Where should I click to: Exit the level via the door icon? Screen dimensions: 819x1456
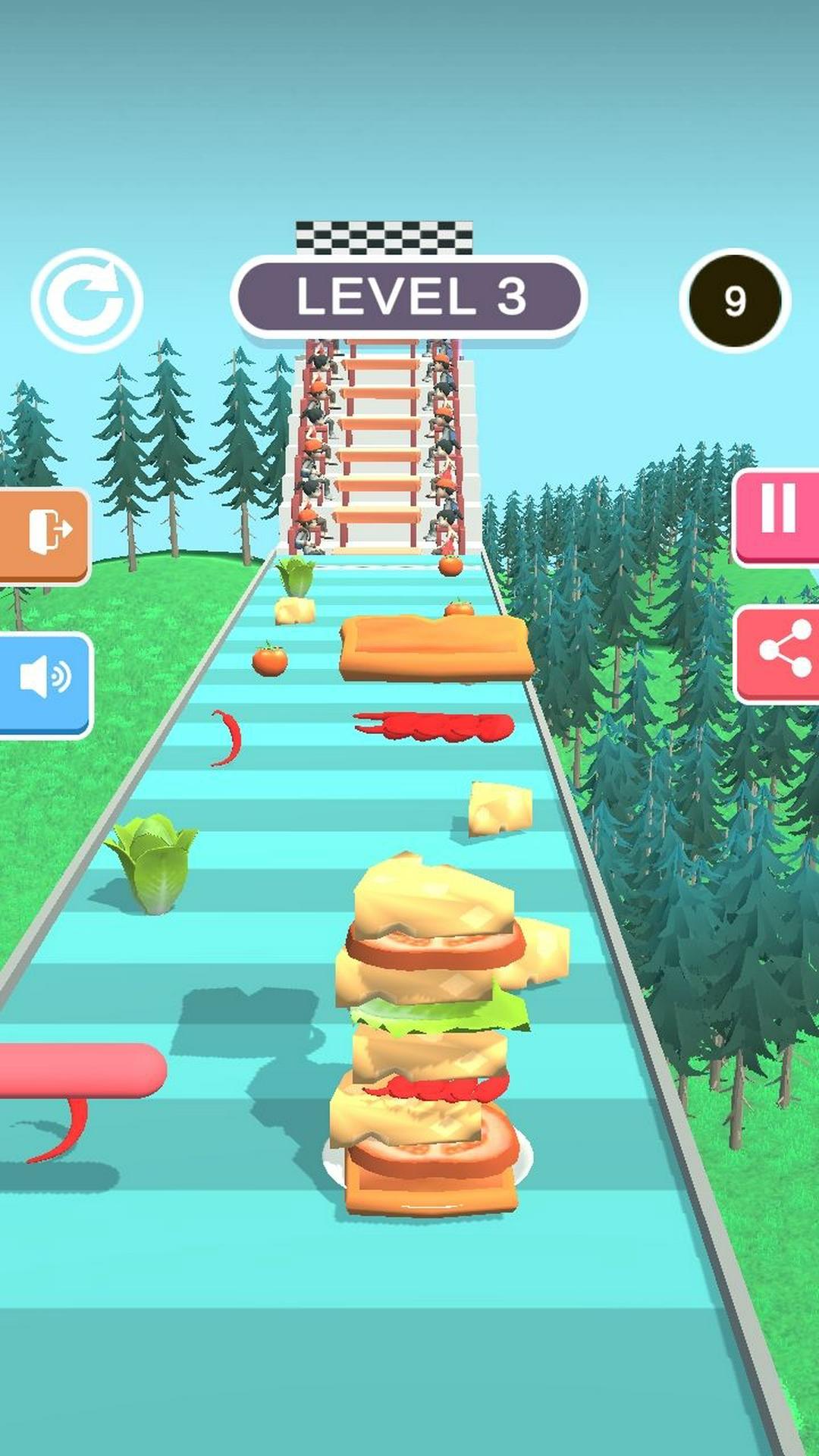tap(45, 535)
